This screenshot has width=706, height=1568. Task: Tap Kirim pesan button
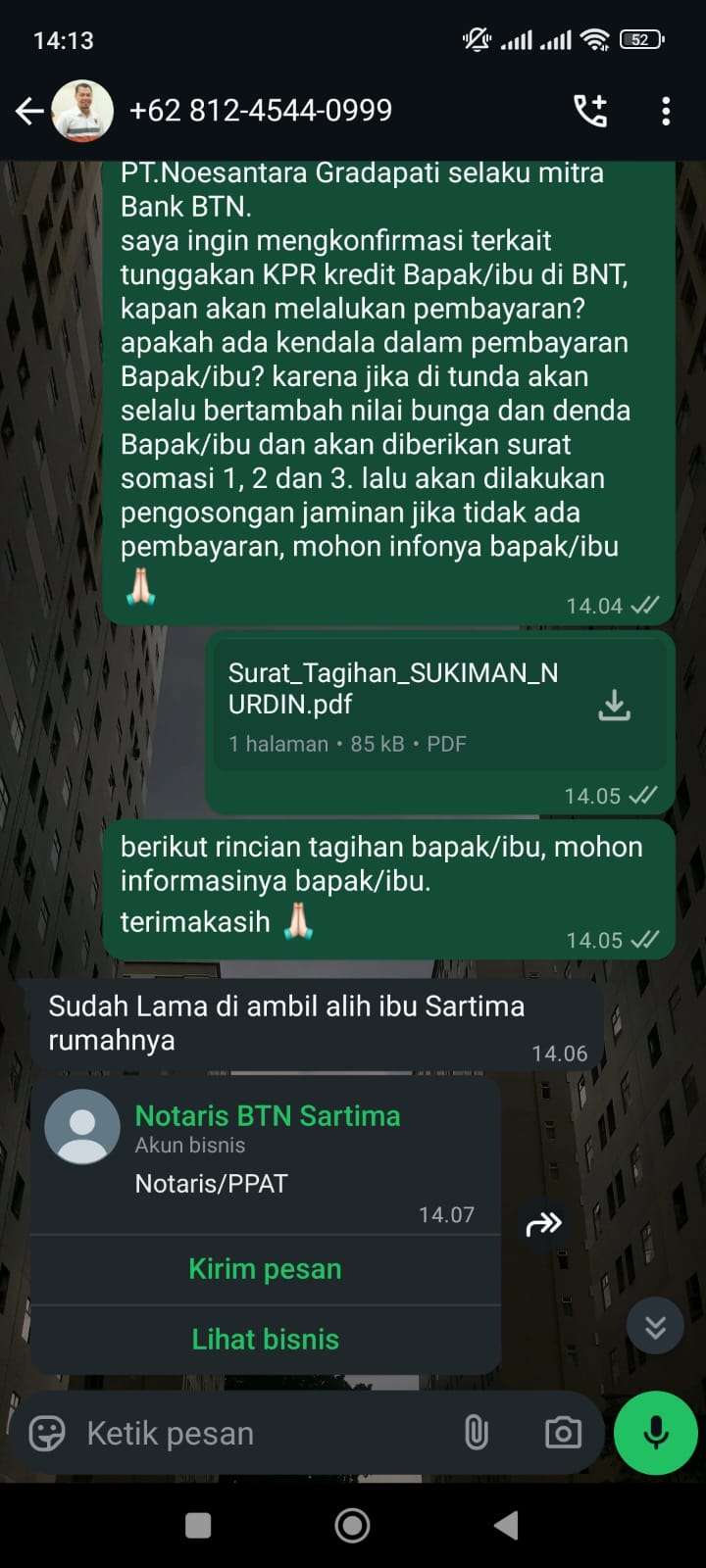(x=265, y=1269)
